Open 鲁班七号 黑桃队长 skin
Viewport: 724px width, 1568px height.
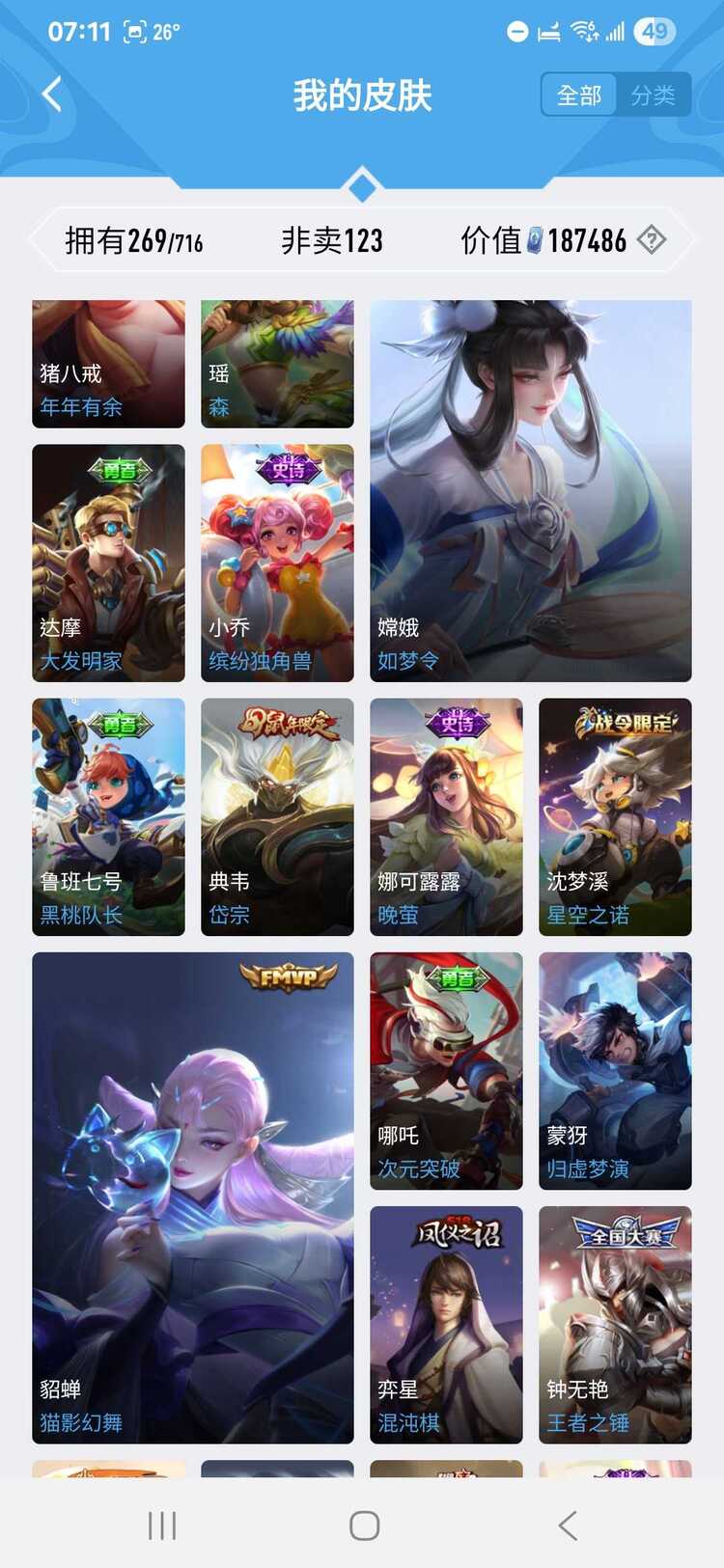coord(108,816)
